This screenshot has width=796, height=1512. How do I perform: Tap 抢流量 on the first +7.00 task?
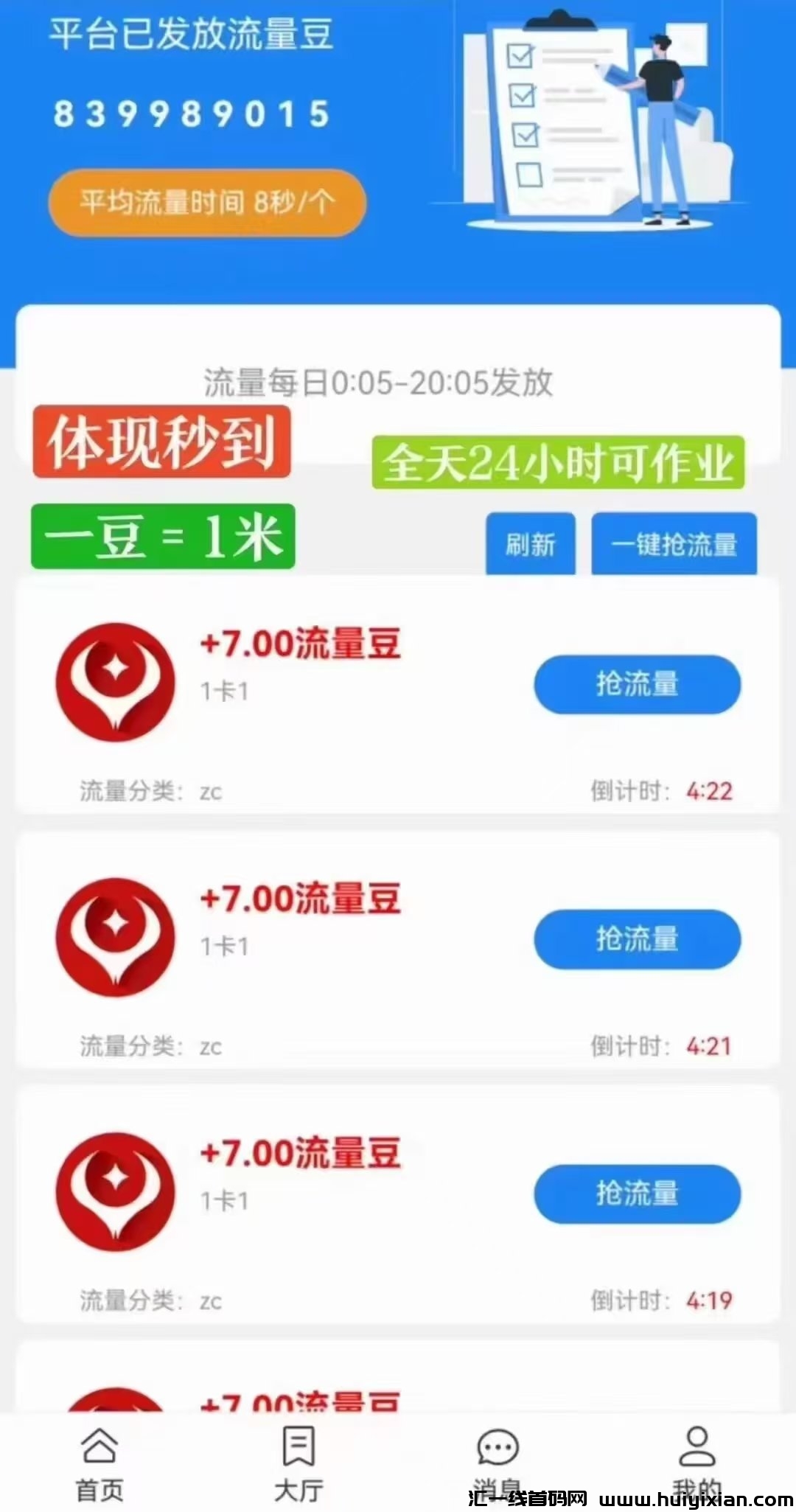click(637, 684)
